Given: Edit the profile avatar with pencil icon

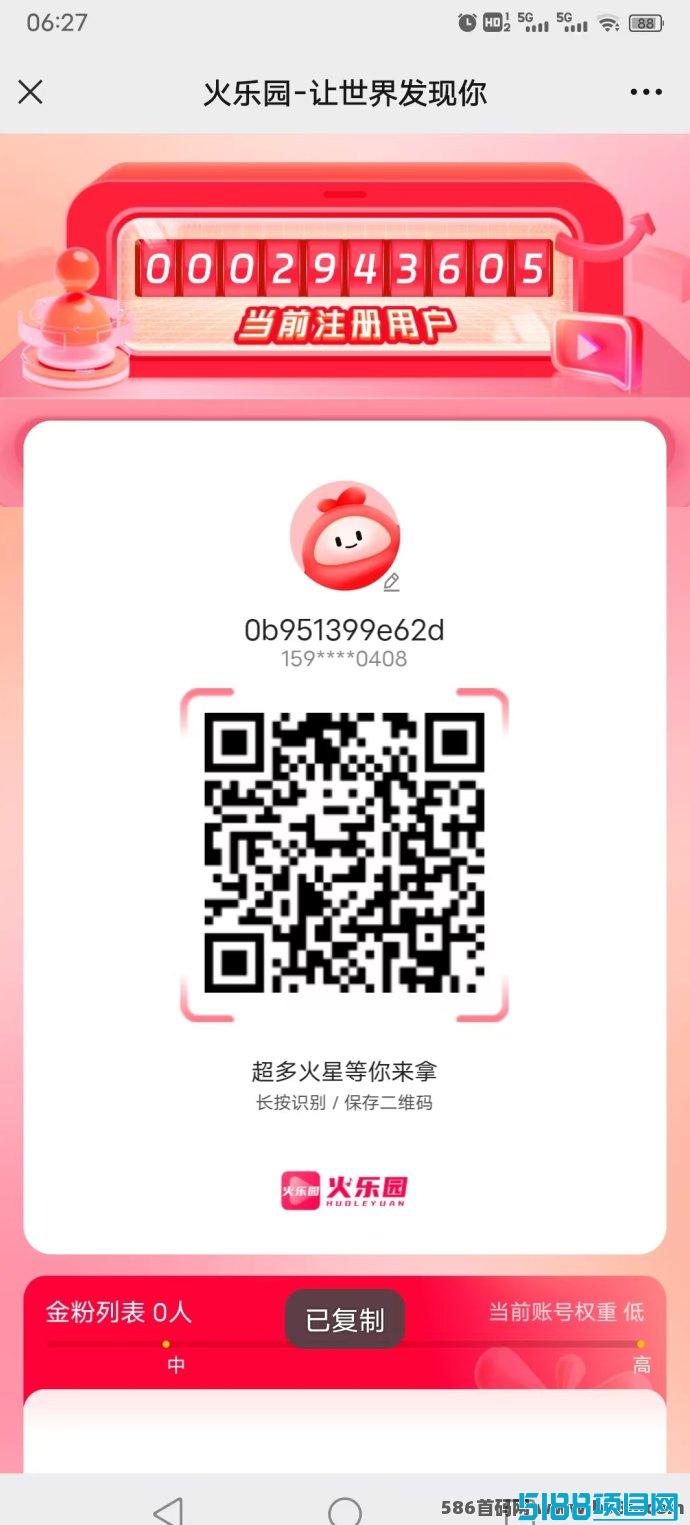Looking at the screenshot, I should coord(391,581).
